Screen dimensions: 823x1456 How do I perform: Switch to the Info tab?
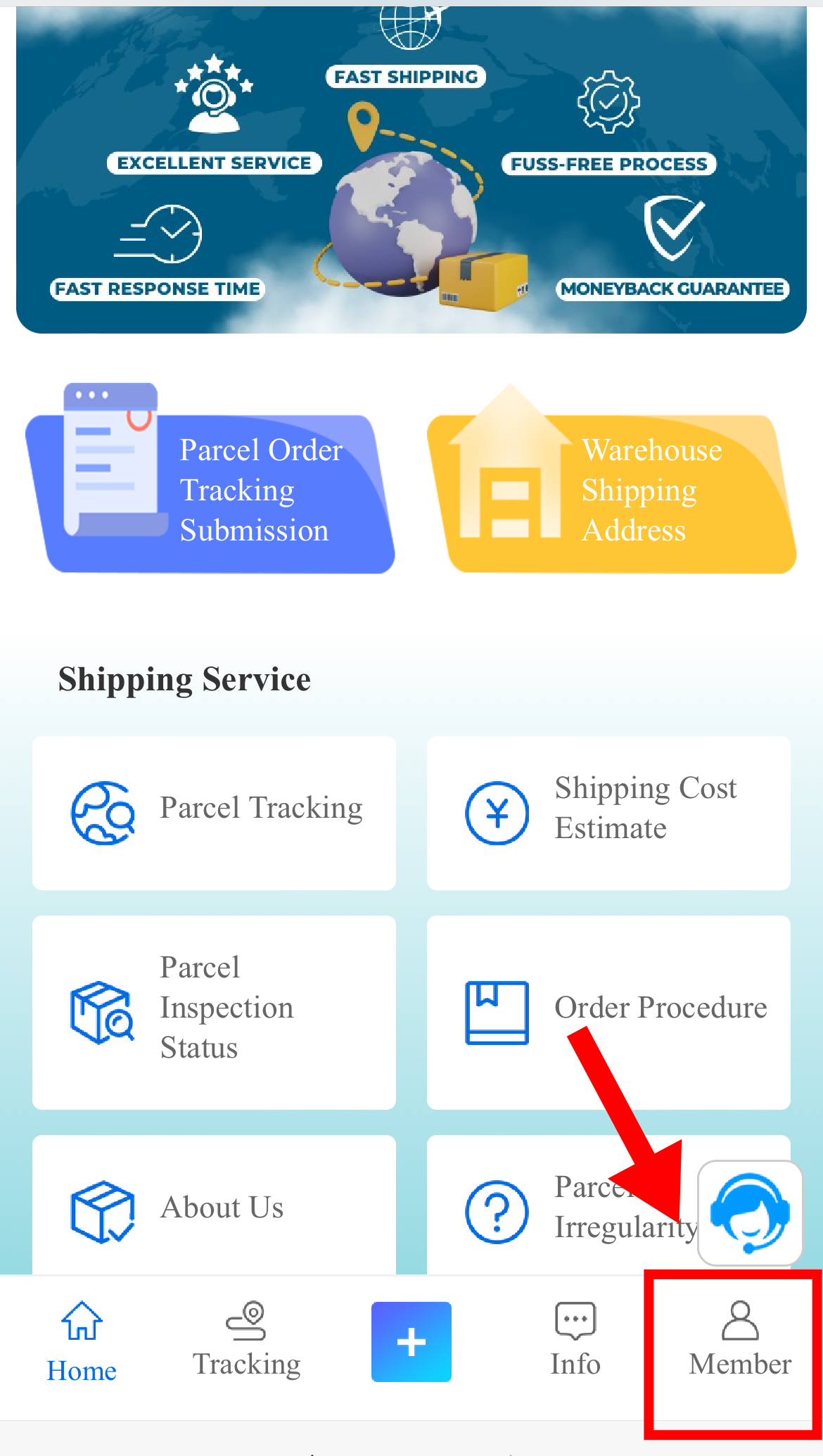(x=575, y=1342)
